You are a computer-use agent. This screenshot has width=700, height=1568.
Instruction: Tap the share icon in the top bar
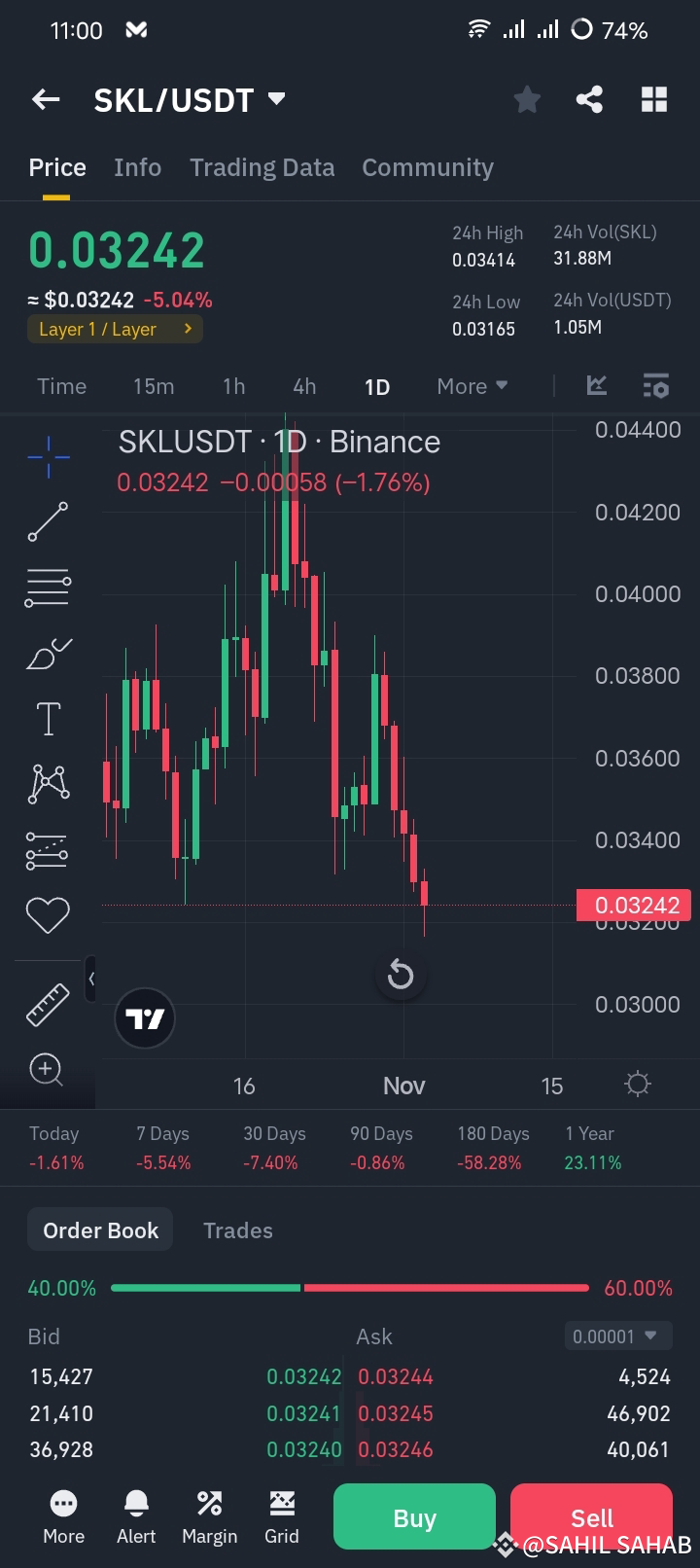(589, 98)
